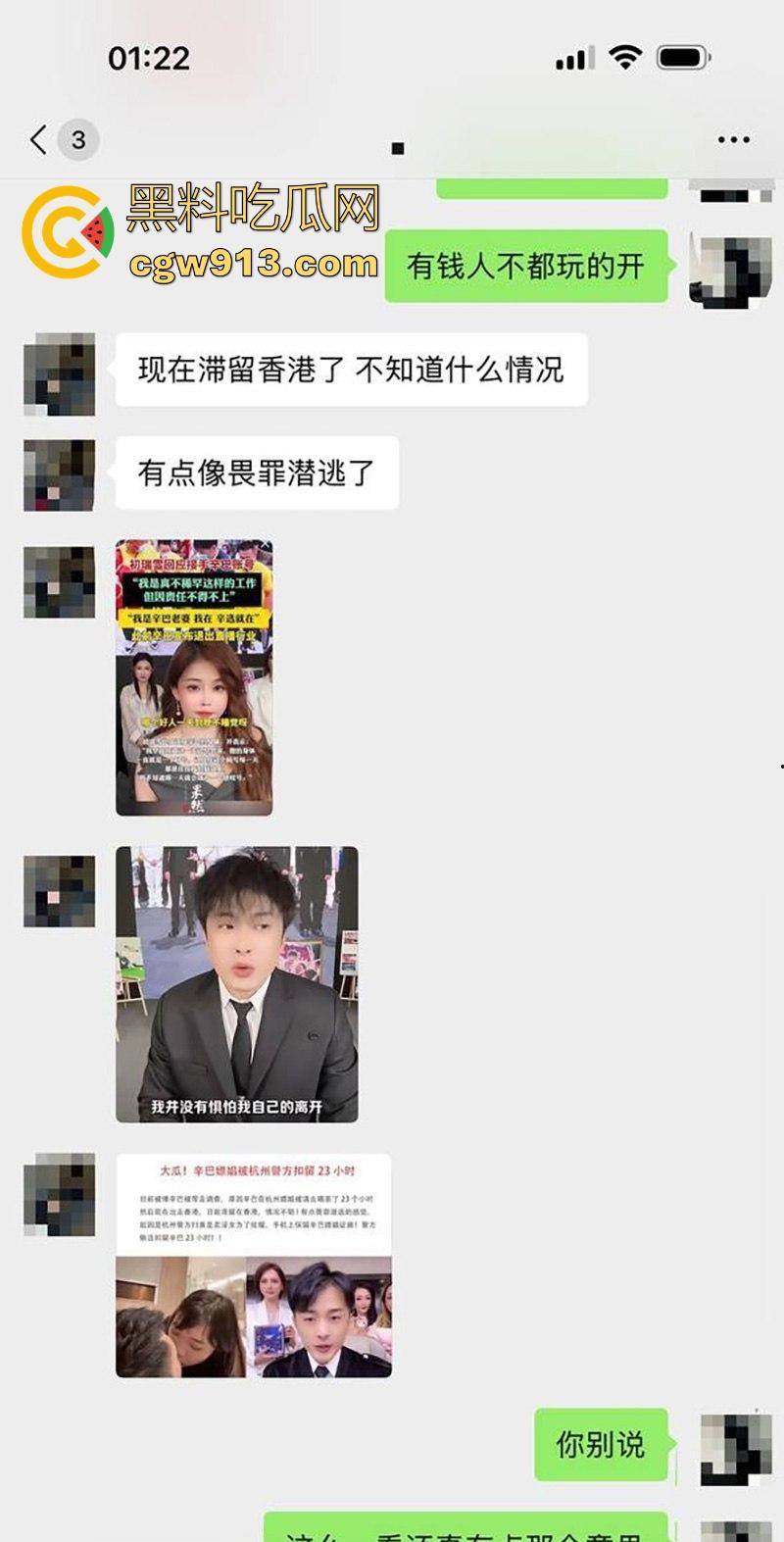Open the 辛巴嫂嫂被杭州警方扣留 article image

257,1265
